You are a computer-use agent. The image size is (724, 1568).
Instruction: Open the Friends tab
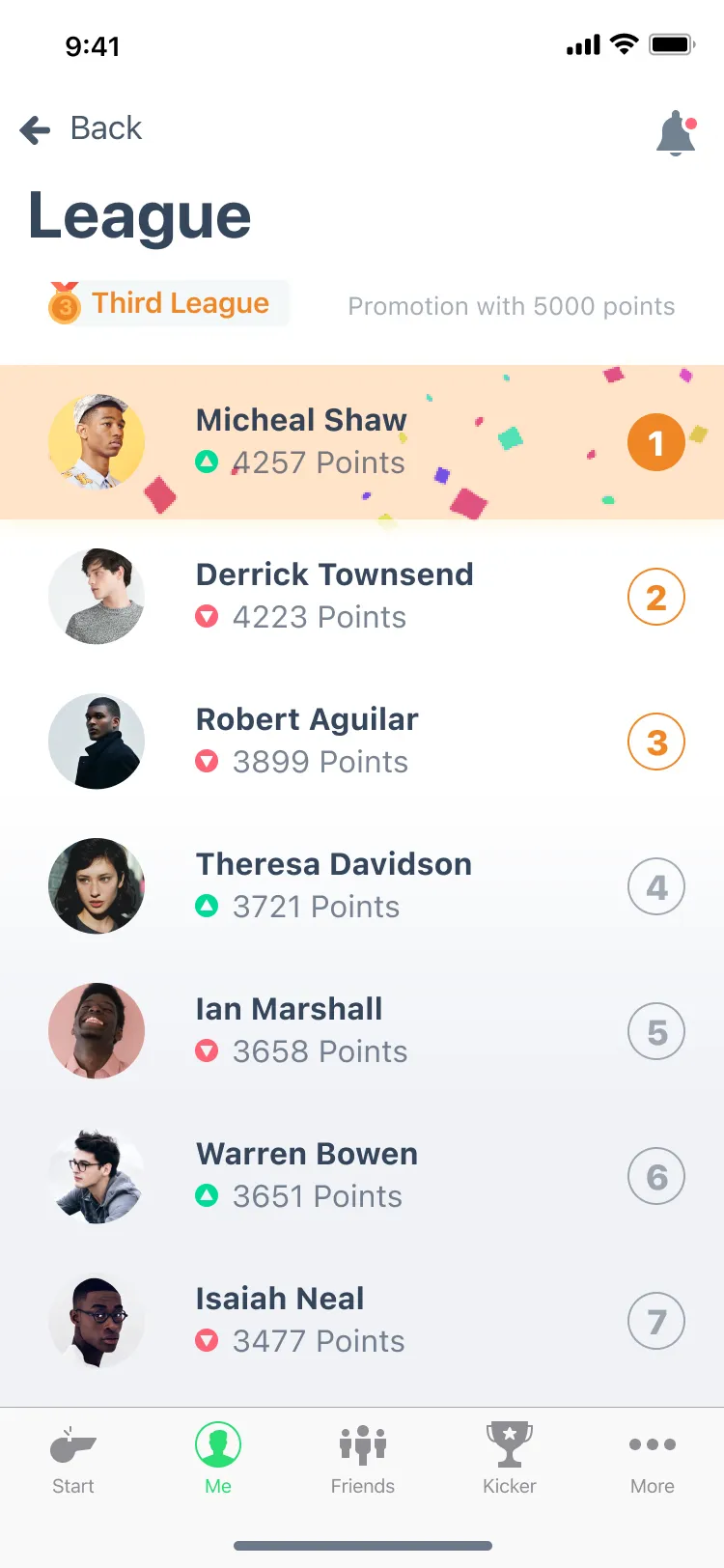[363, 1460]
